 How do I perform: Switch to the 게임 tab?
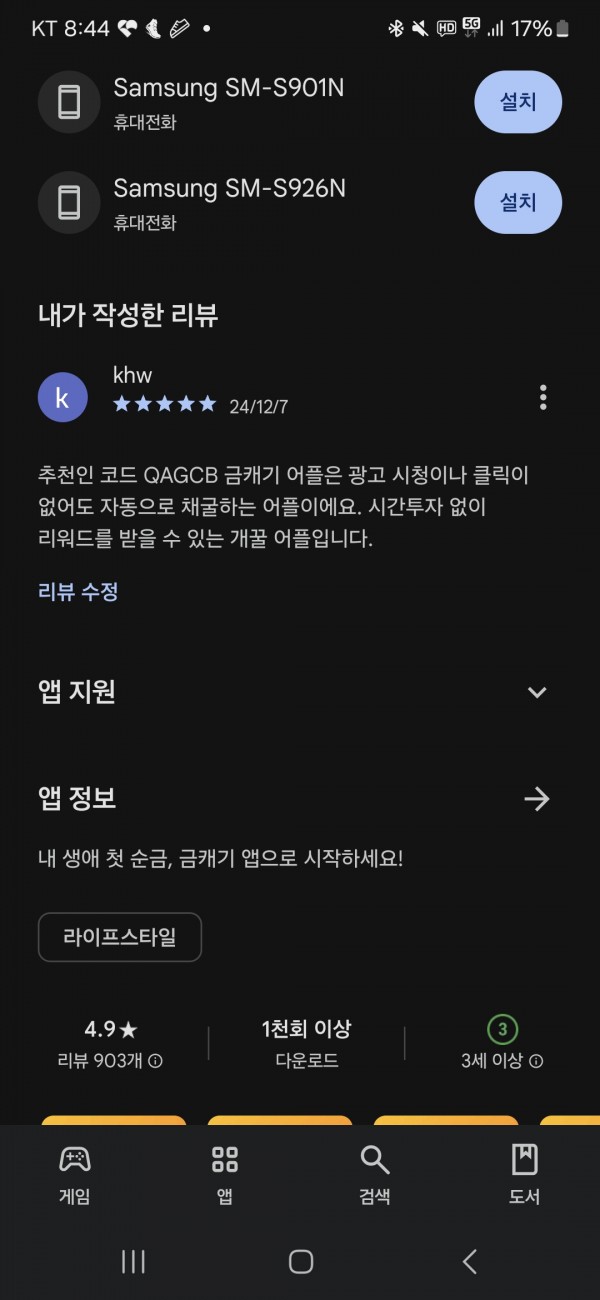pyautogui.click(x=75, y=1175)
